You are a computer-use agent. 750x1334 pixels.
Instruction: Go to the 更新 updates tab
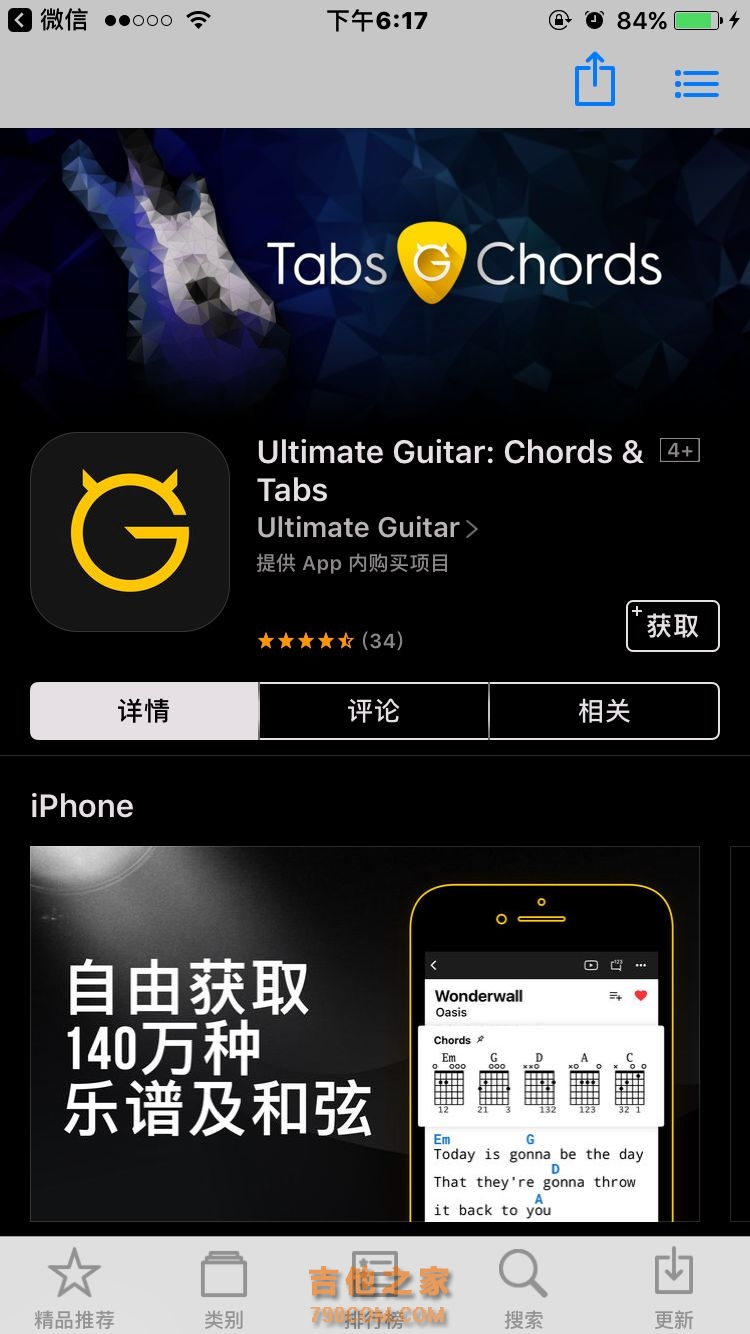[674, 1288]
